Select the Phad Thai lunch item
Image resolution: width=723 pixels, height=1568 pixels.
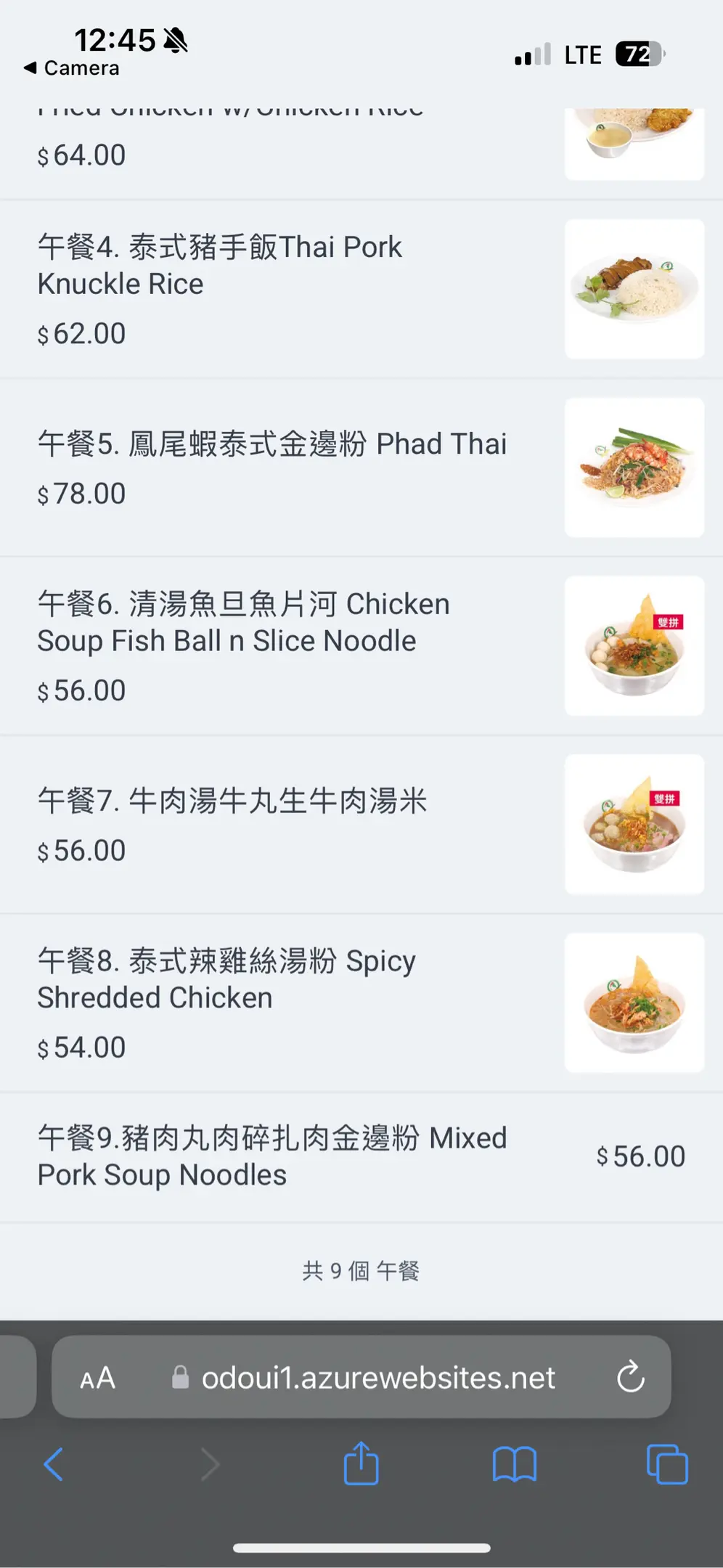(272, 444)
